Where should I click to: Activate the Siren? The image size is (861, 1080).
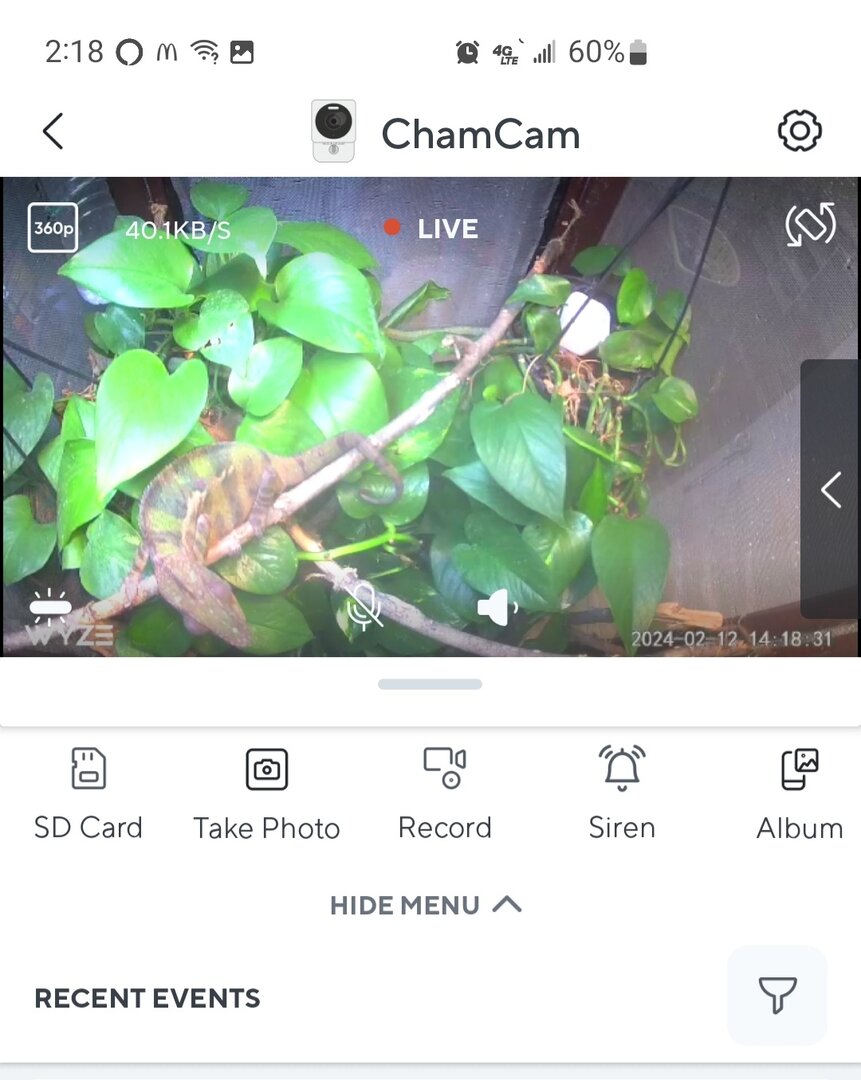(x=622, y=794)
